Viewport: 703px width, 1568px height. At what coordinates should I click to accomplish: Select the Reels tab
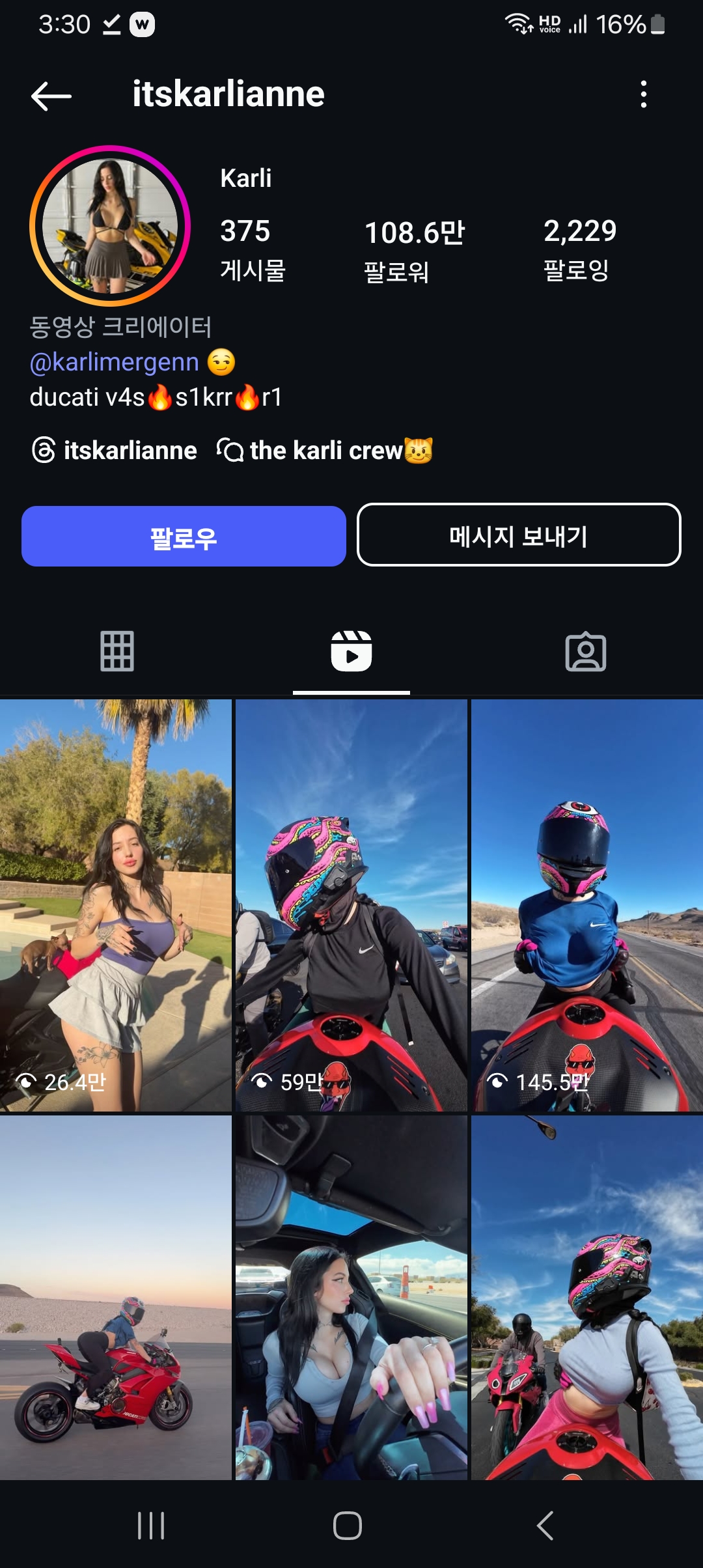click(x=351, y=651)
